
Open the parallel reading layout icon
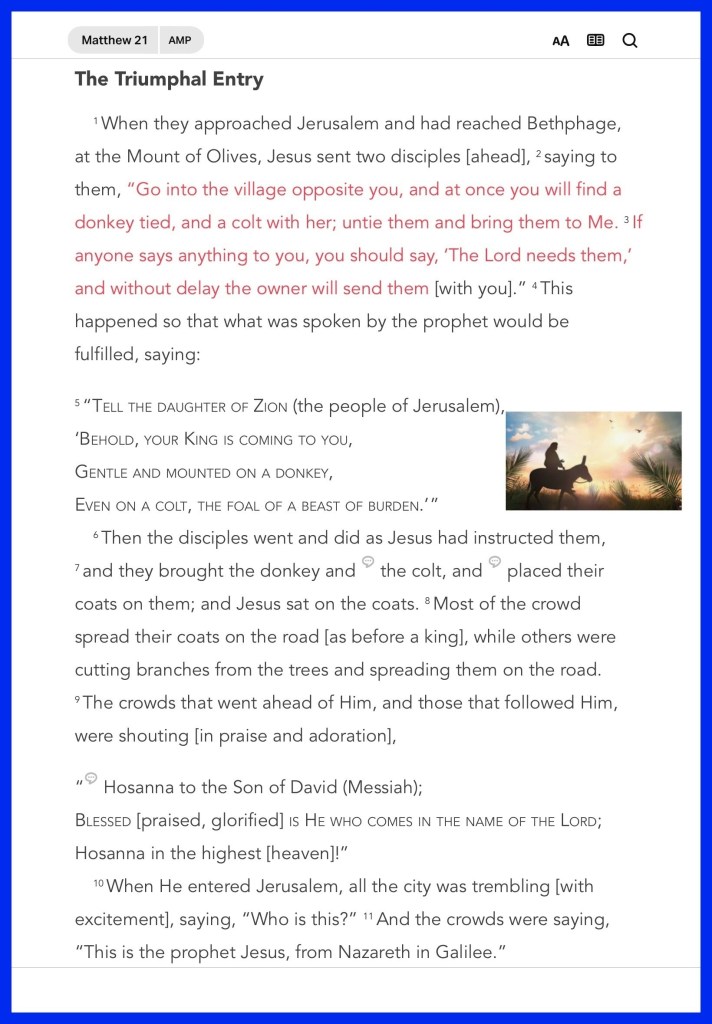pyautogui.click(x=595, y=40)
